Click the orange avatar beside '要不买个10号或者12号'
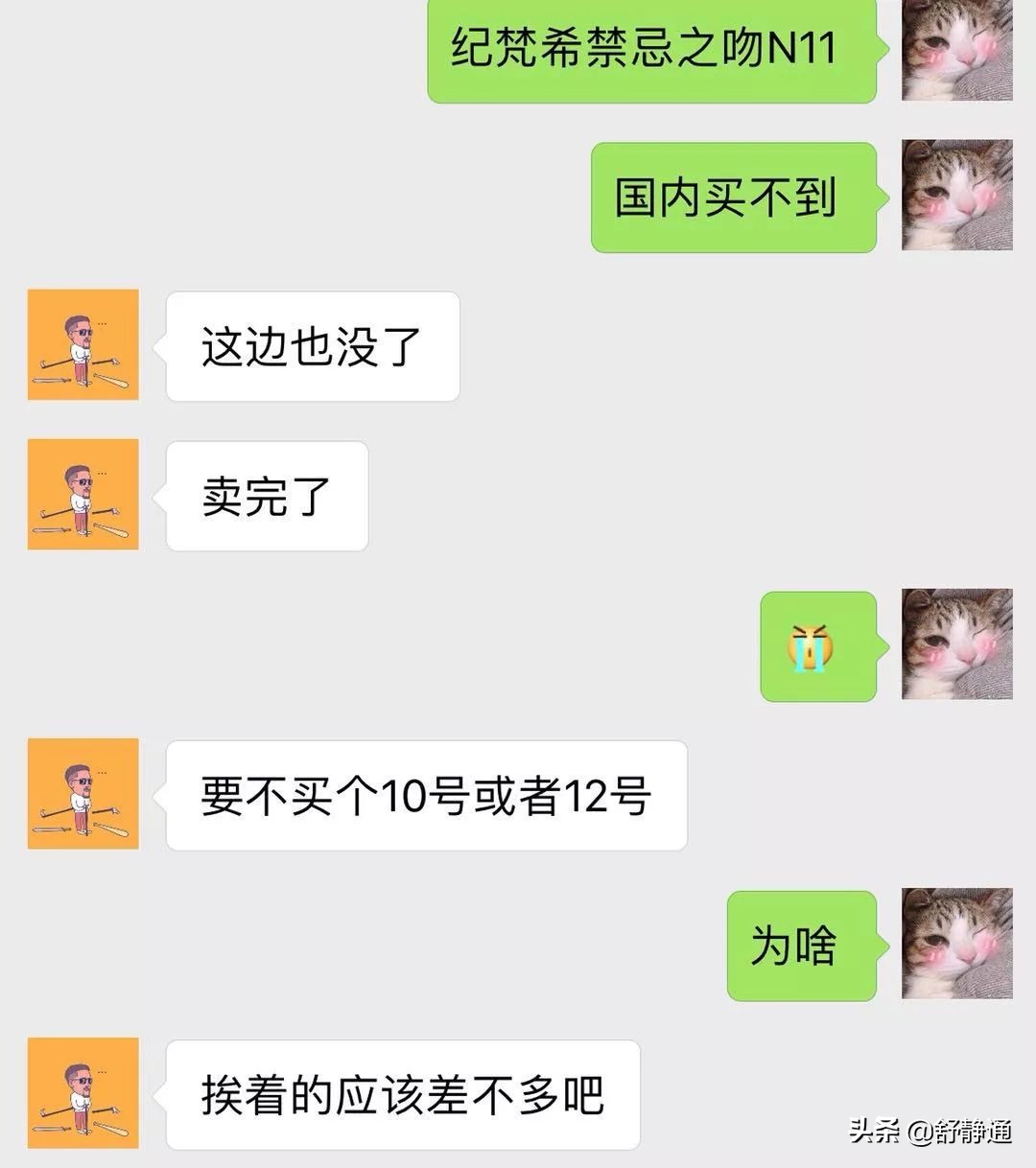This screenshot has width=1036, height=1168. coord(82,794)
